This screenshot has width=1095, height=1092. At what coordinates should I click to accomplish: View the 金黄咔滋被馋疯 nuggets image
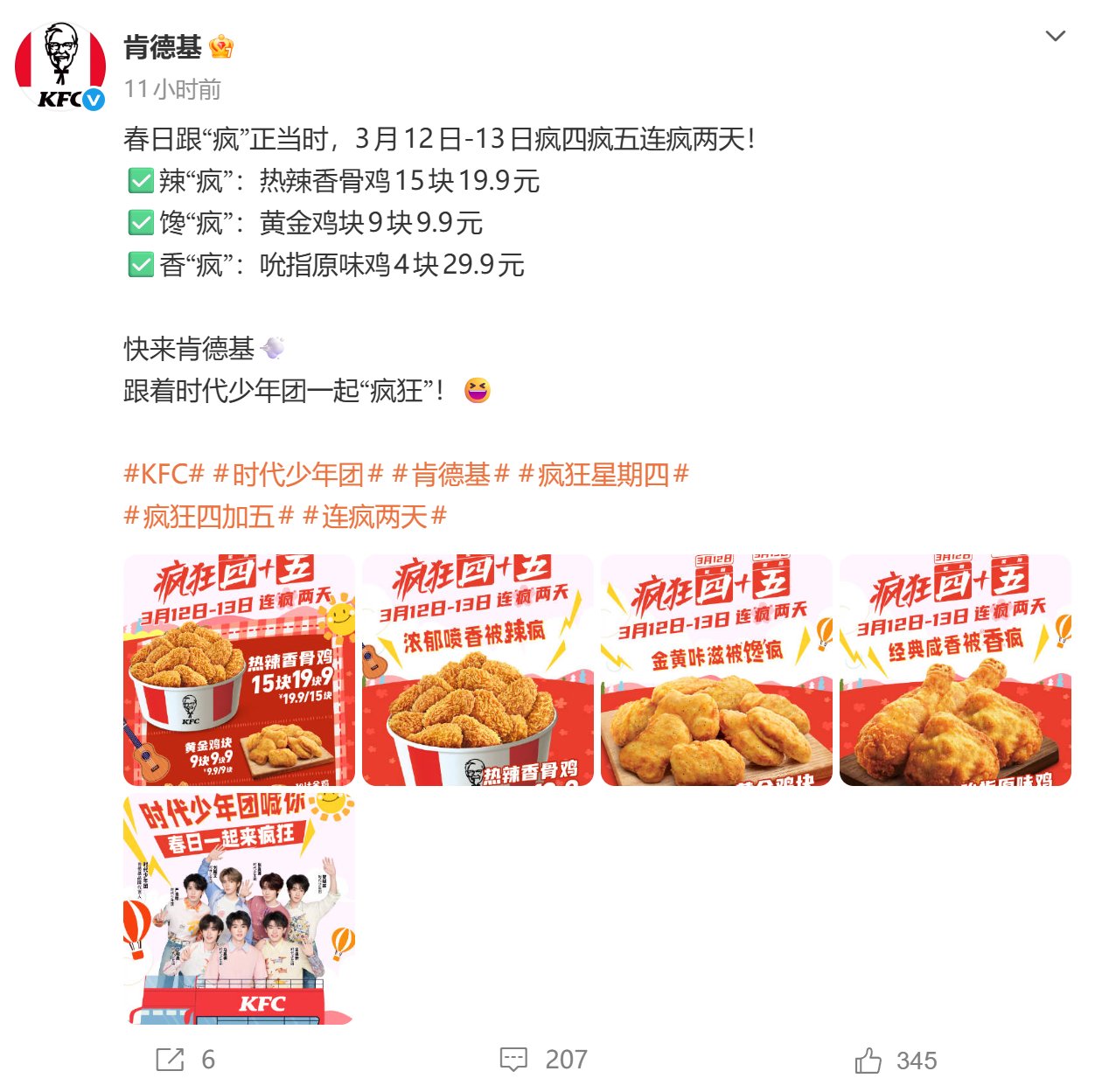716,670
